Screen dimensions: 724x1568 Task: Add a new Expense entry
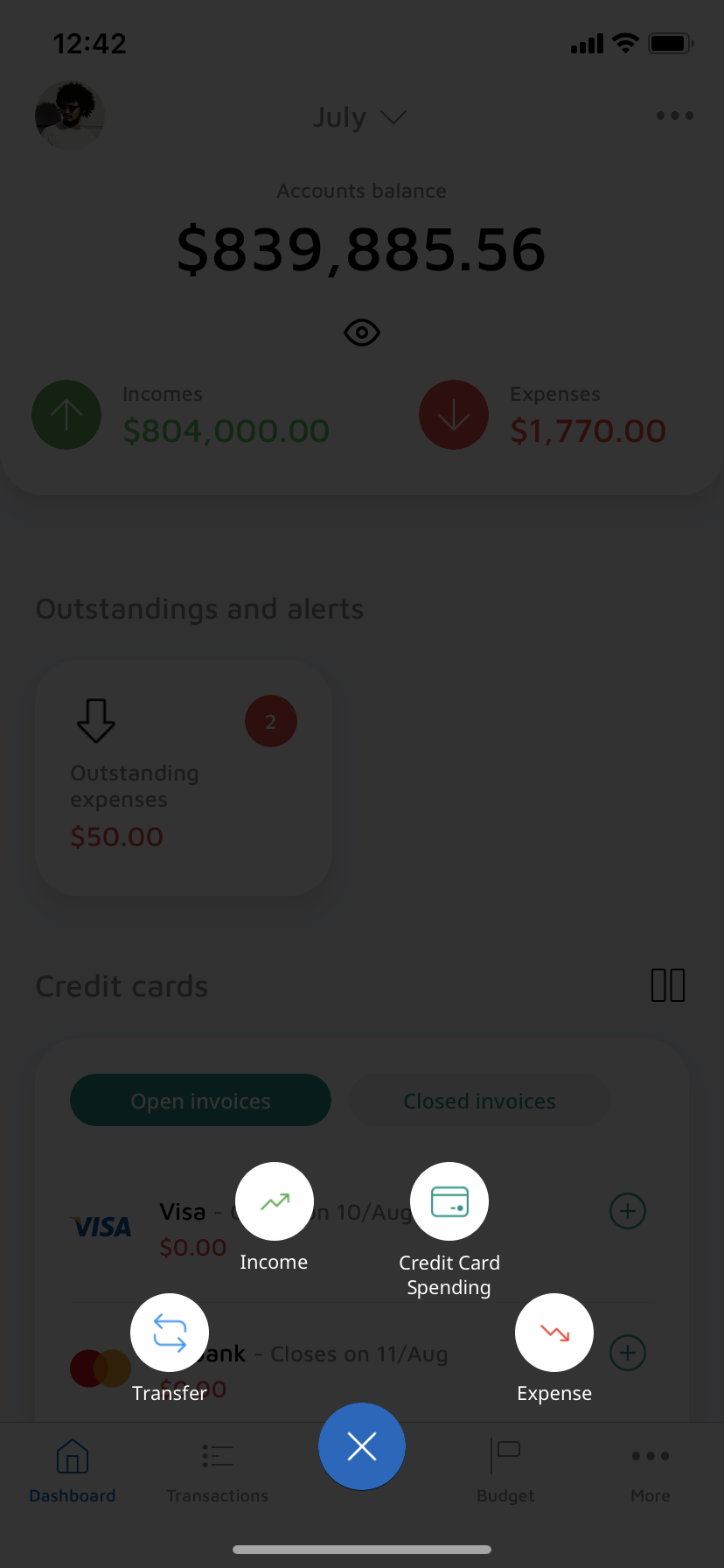554,1333
